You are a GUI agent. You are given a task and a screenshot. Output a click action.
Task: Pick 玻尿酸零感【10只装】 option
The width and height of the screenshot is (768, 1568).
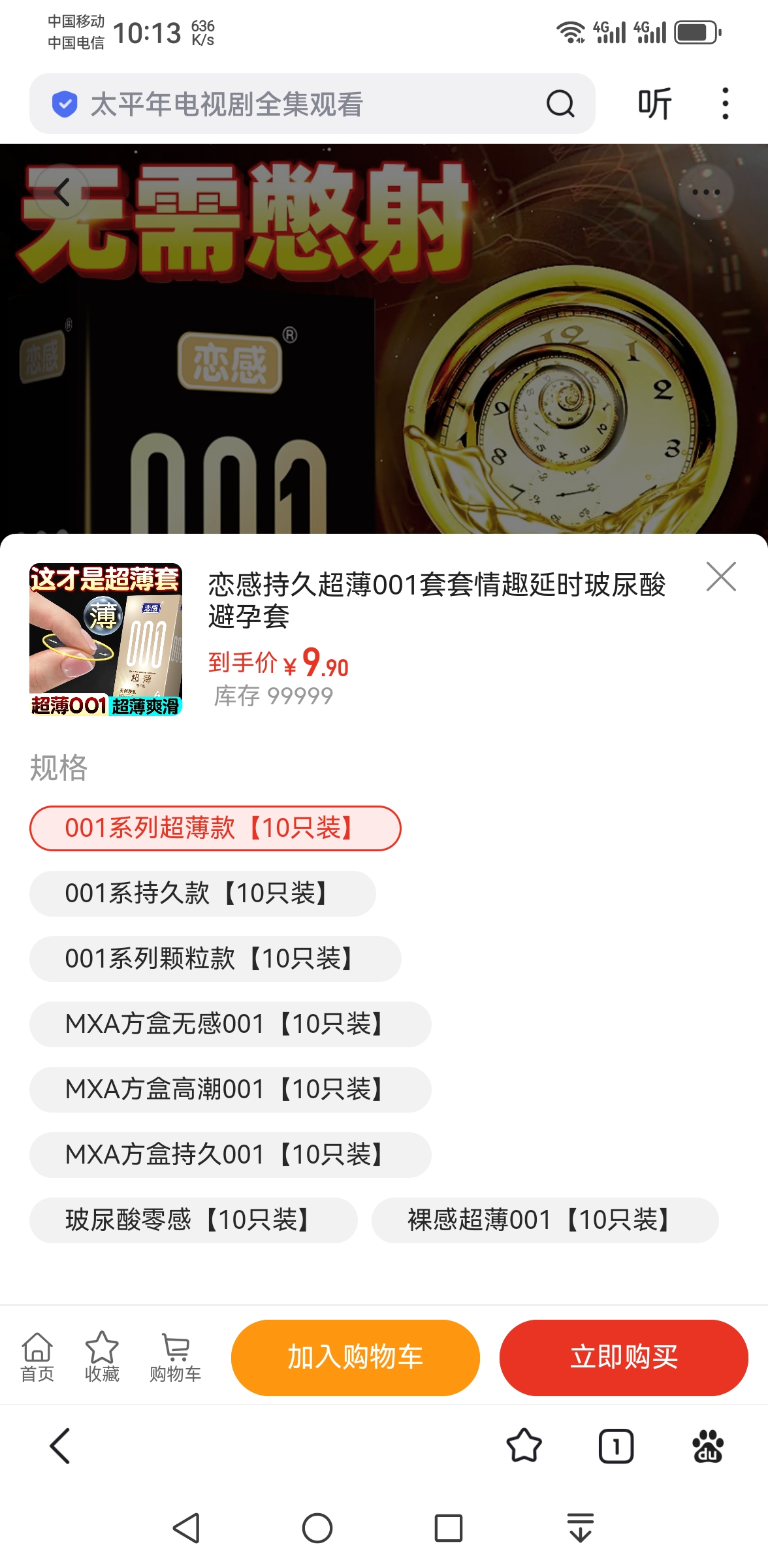pyautogui.click(x=193, y=1220)
